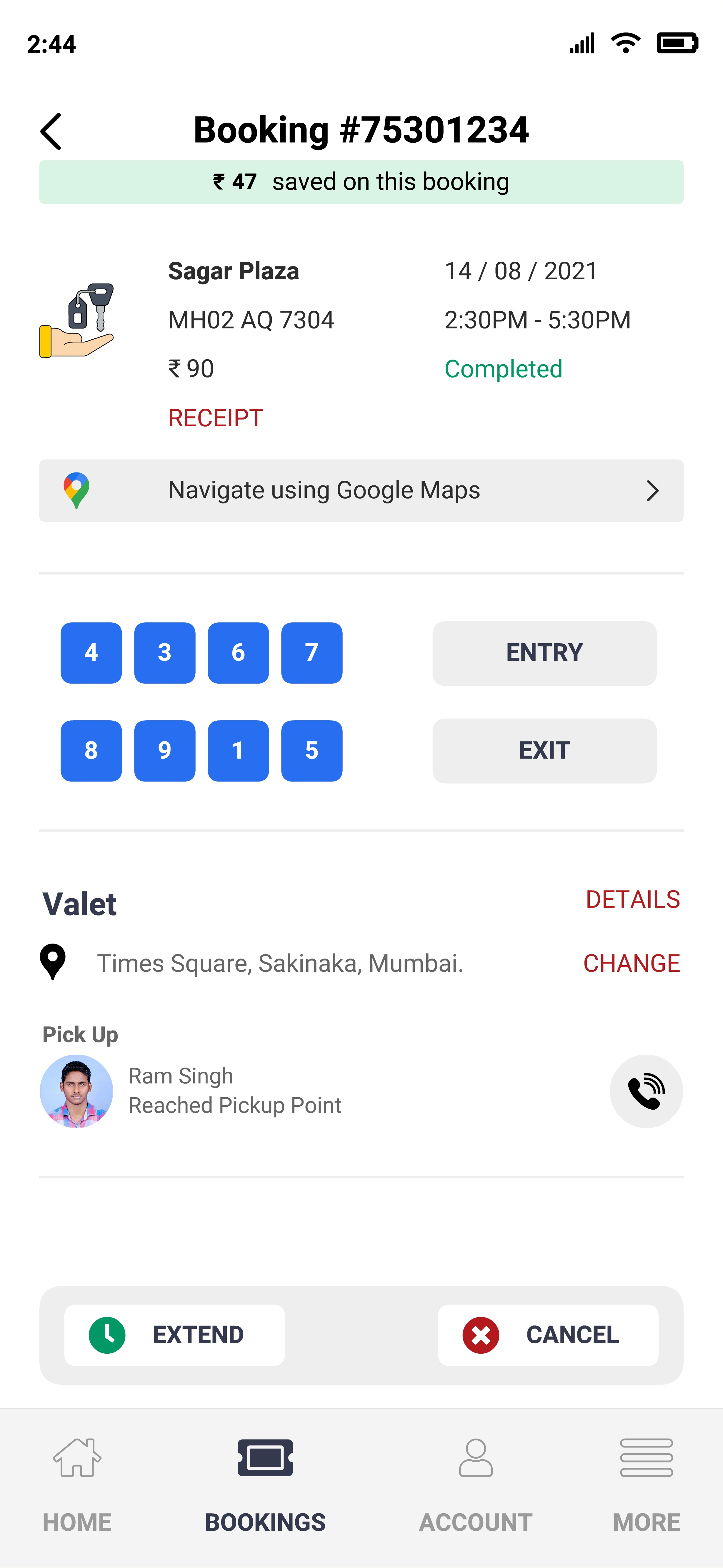View valet DETAILS
The height and width of the screenshot is (1568, 723).
pos(632,900)
